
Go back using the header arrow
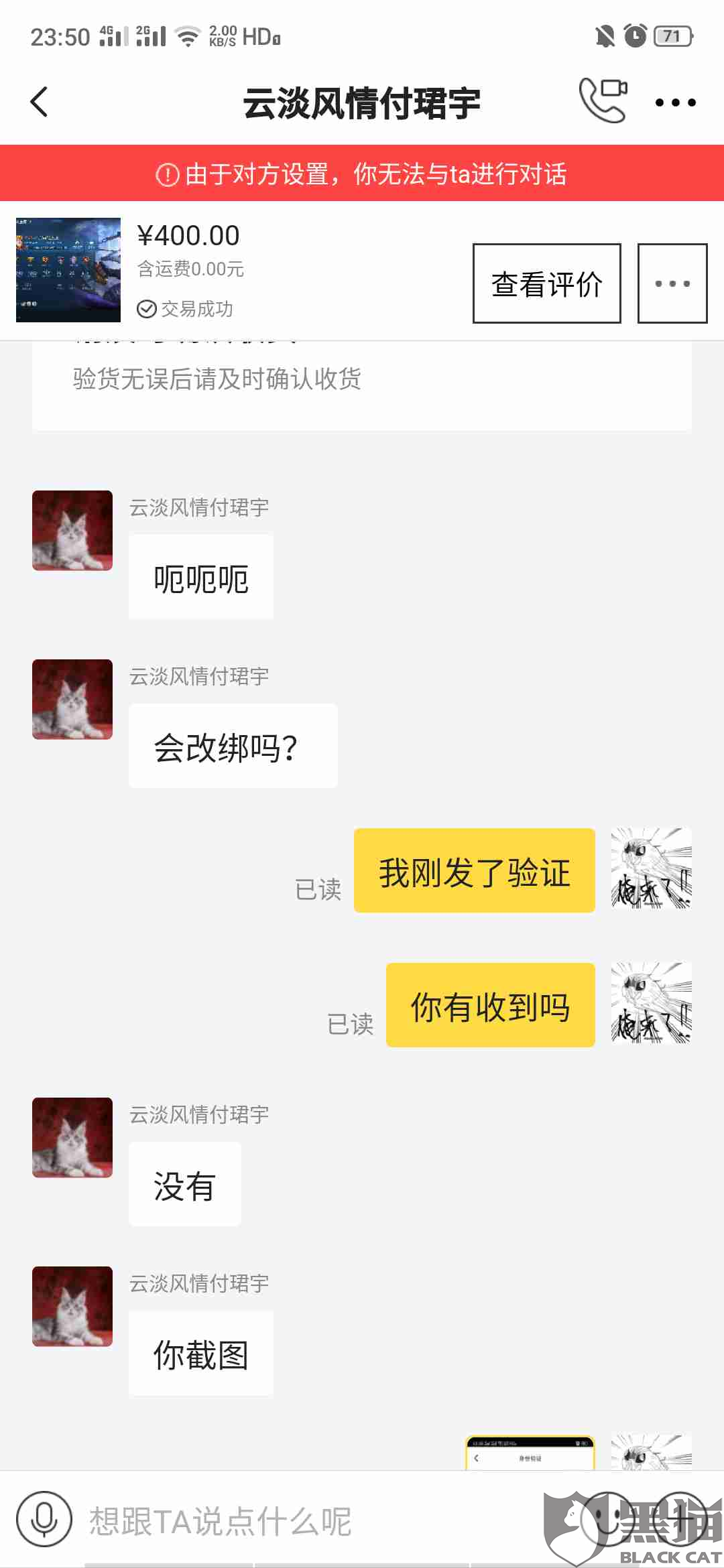[x=40, y=102]
